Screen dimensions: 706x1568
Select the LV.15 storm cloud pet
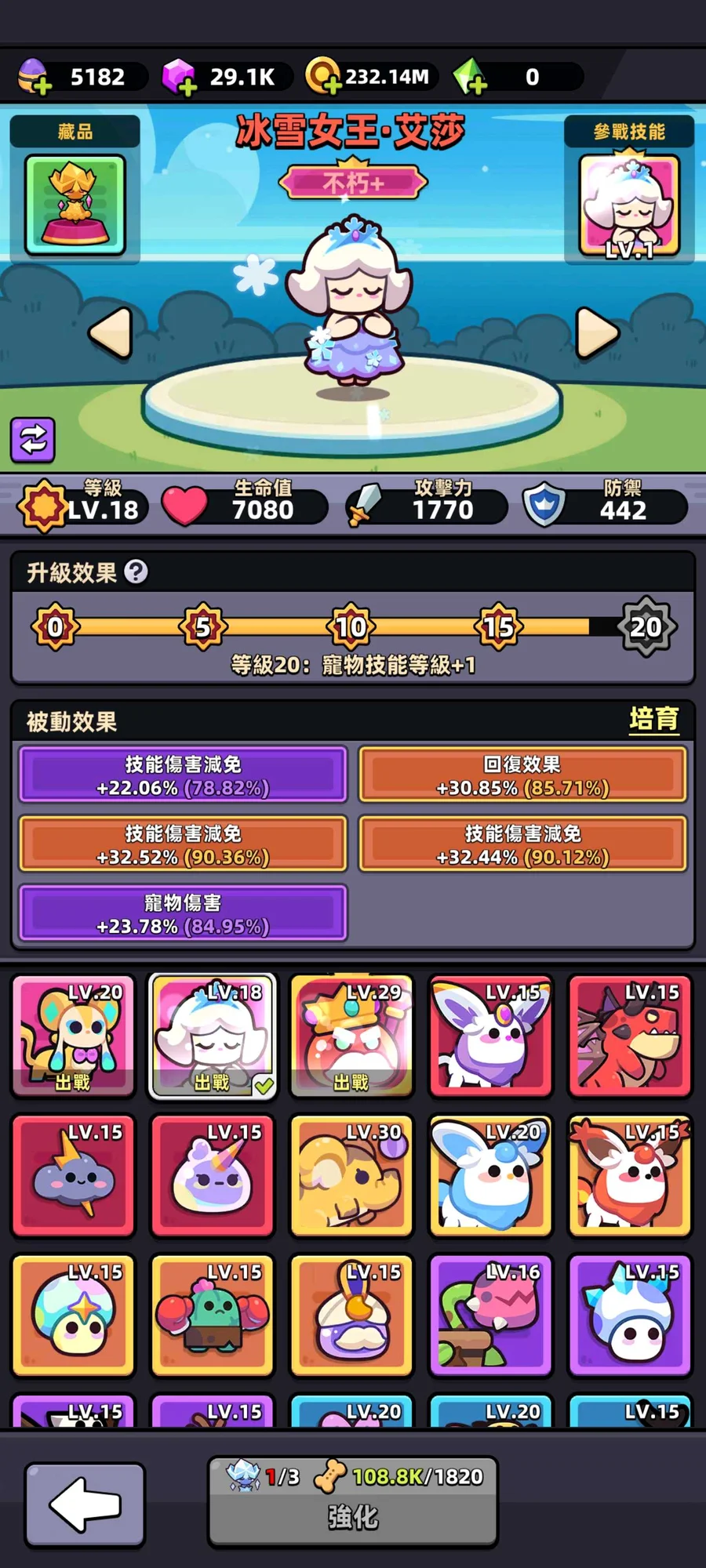73,1175
